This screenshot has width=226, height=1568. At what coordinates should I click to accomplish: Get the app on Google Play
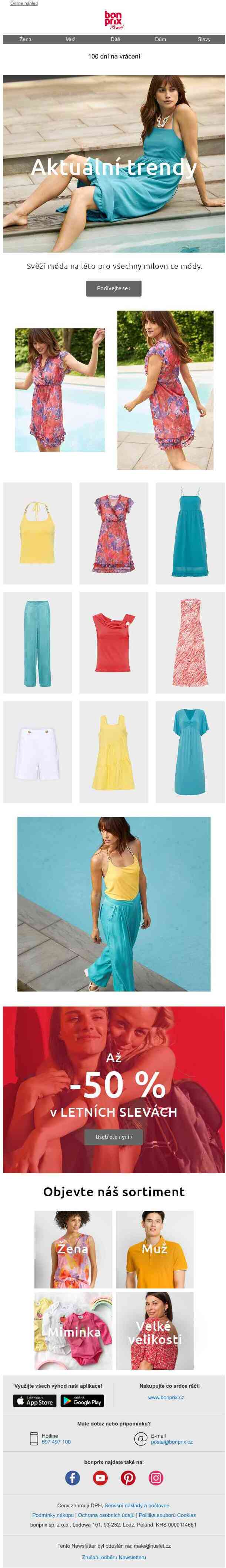pyautogui.click(x=82, y=1401)
